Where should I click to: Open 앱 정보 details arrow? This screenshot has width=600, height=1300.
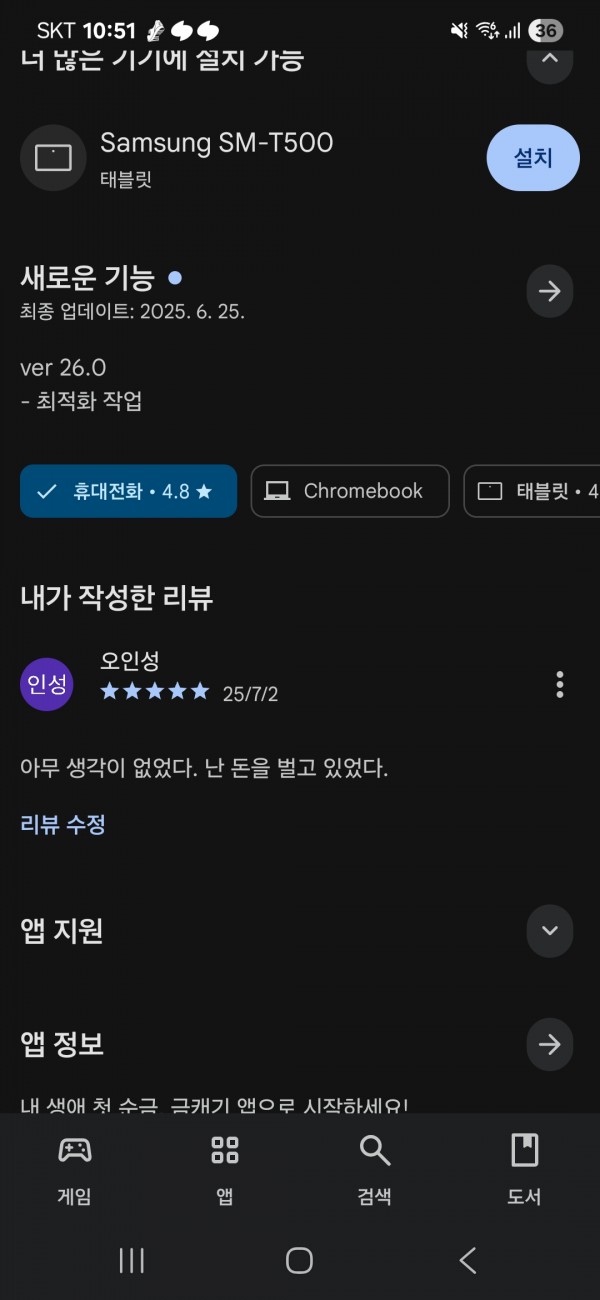coord(550,1044)
